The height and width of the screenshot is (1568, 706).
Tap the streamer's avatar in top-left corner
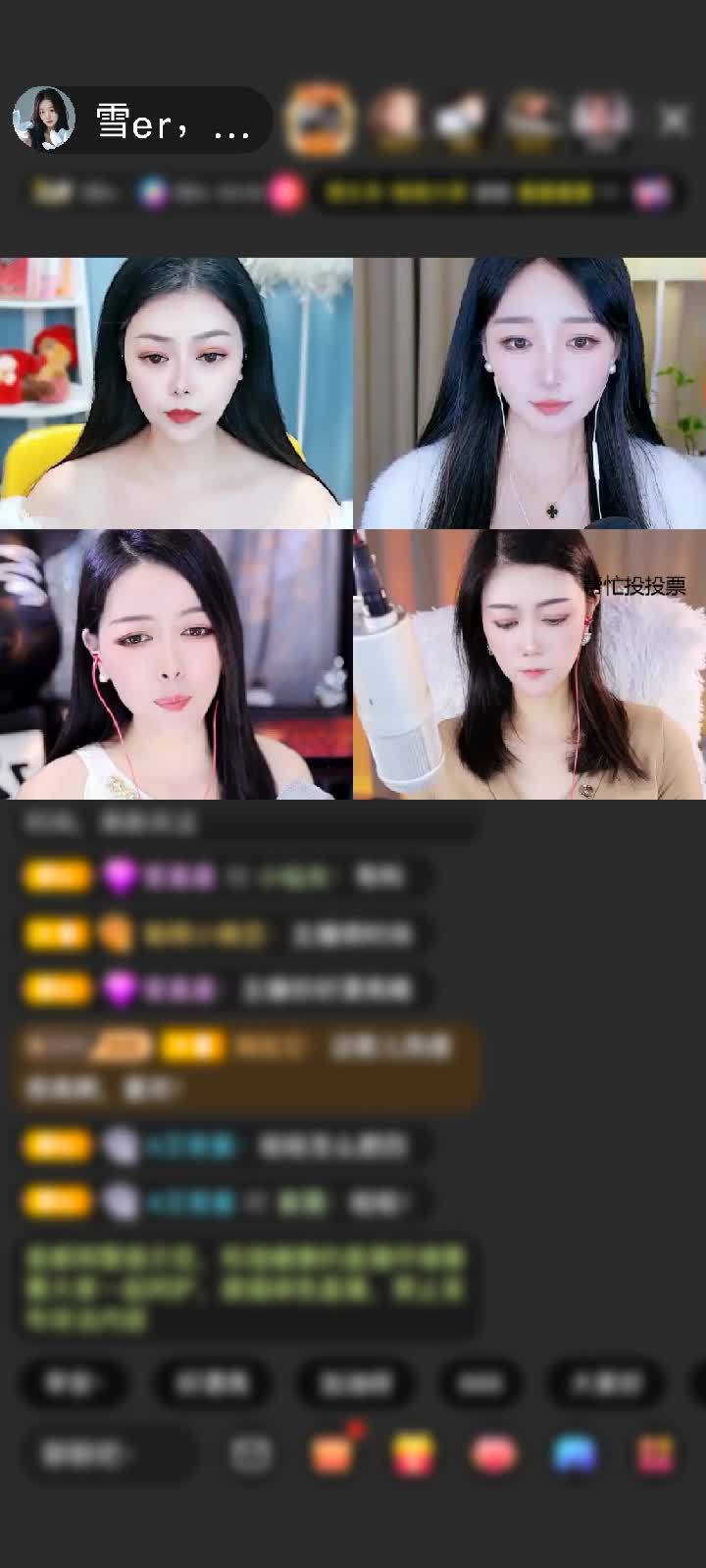44,118
